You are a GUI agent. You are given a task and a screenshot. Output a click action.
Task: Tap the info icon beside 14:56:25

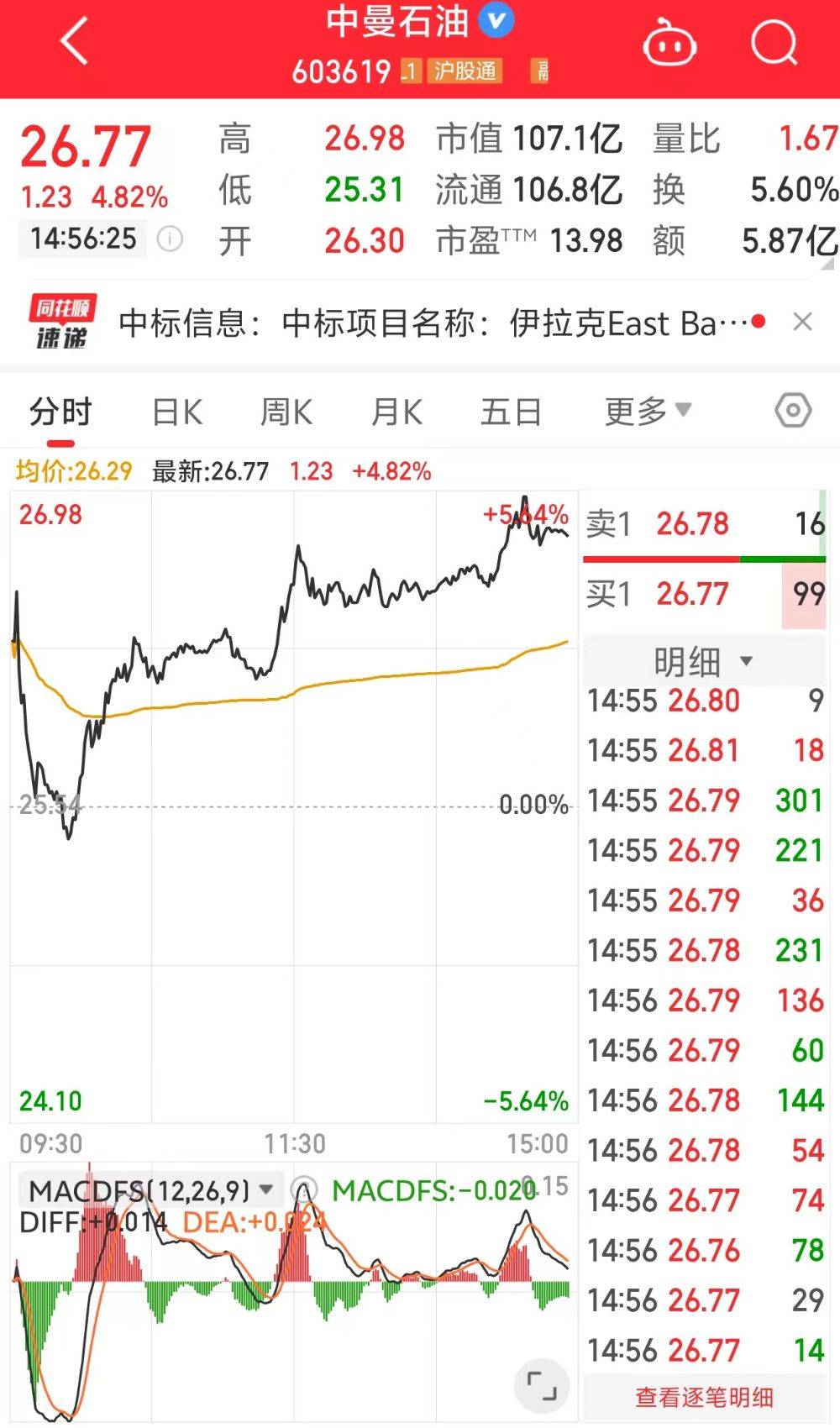(x=171, y=239)
